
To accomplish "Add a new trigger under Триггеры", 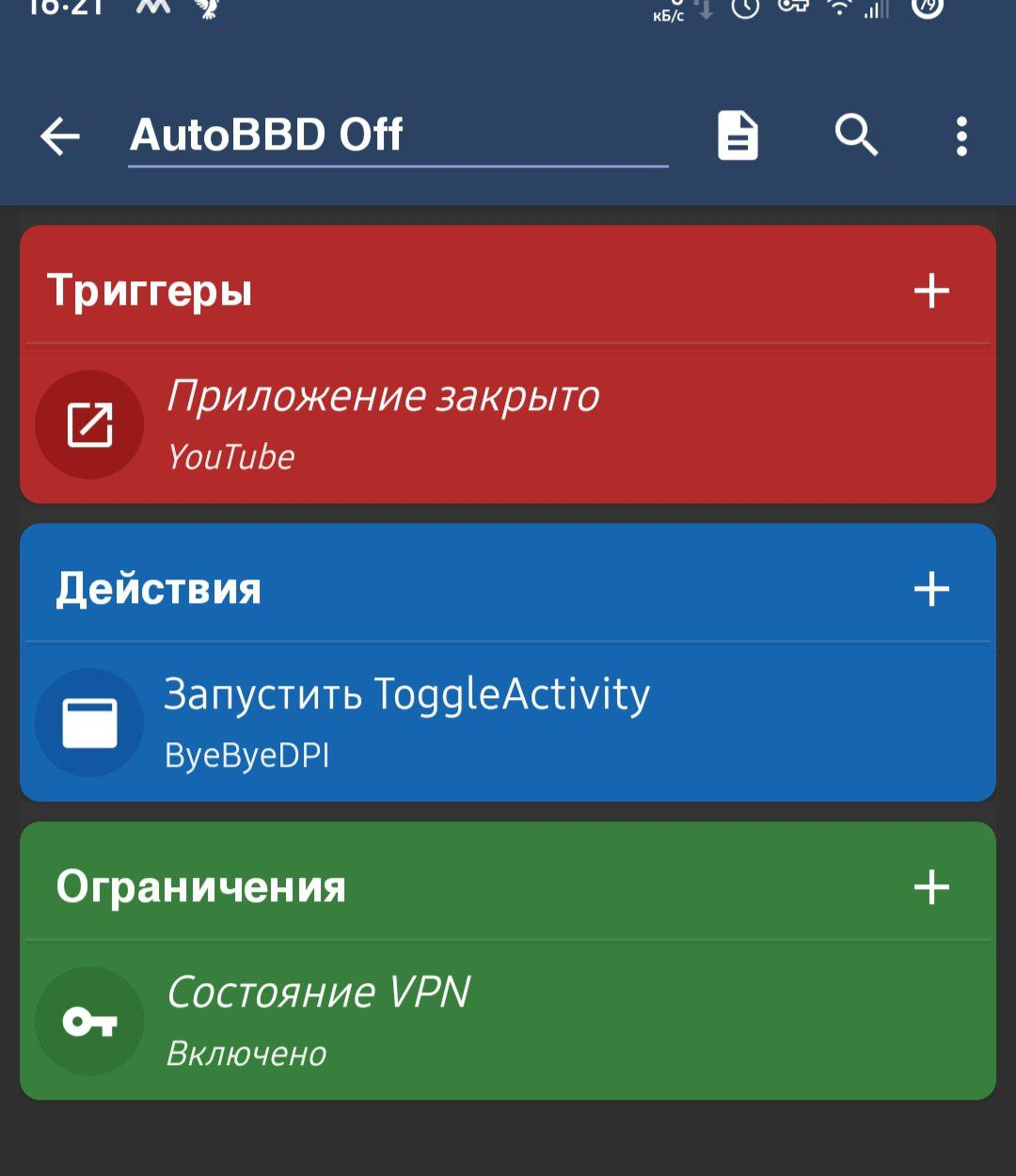I will point(931,291).
